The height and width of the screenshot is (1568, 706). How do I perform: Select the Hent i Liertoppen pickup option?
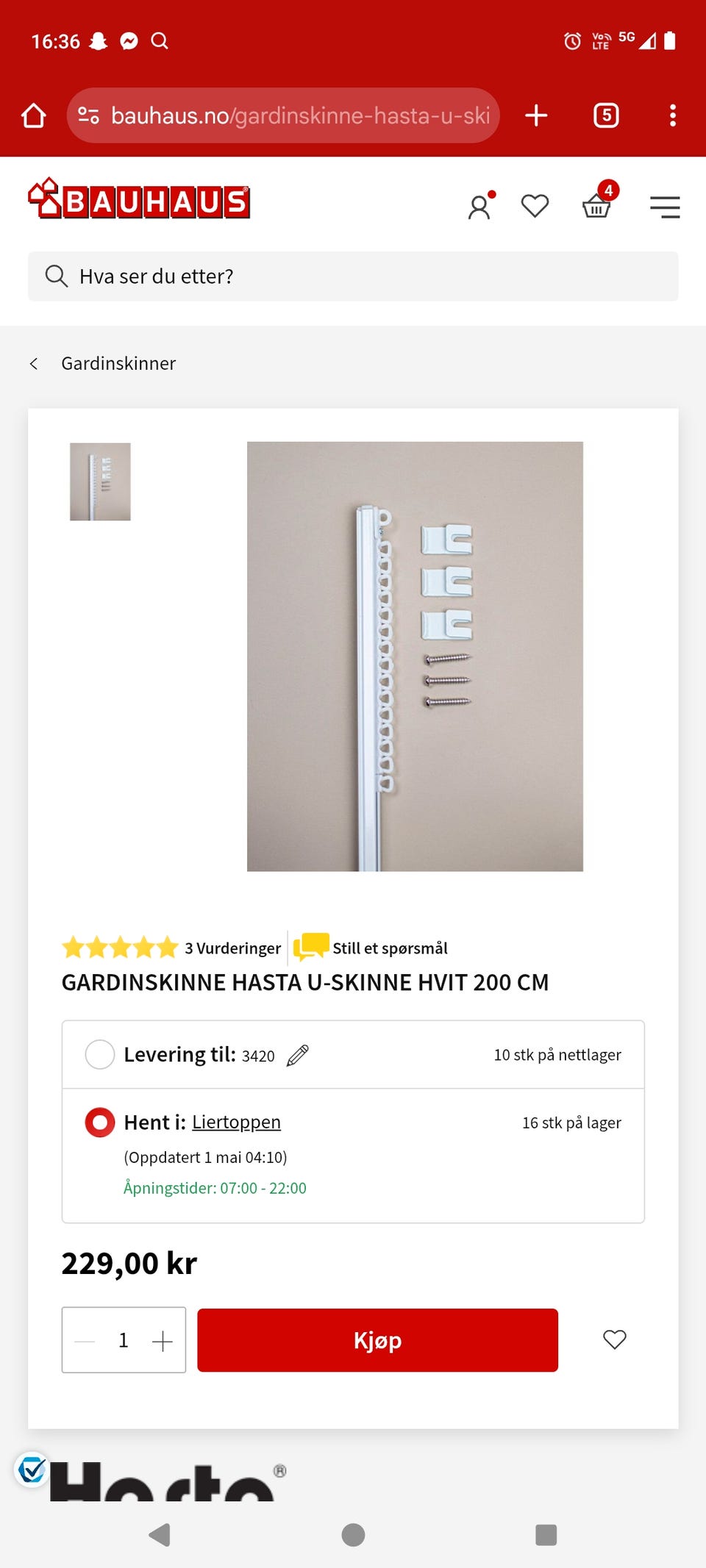[99, 1123]
